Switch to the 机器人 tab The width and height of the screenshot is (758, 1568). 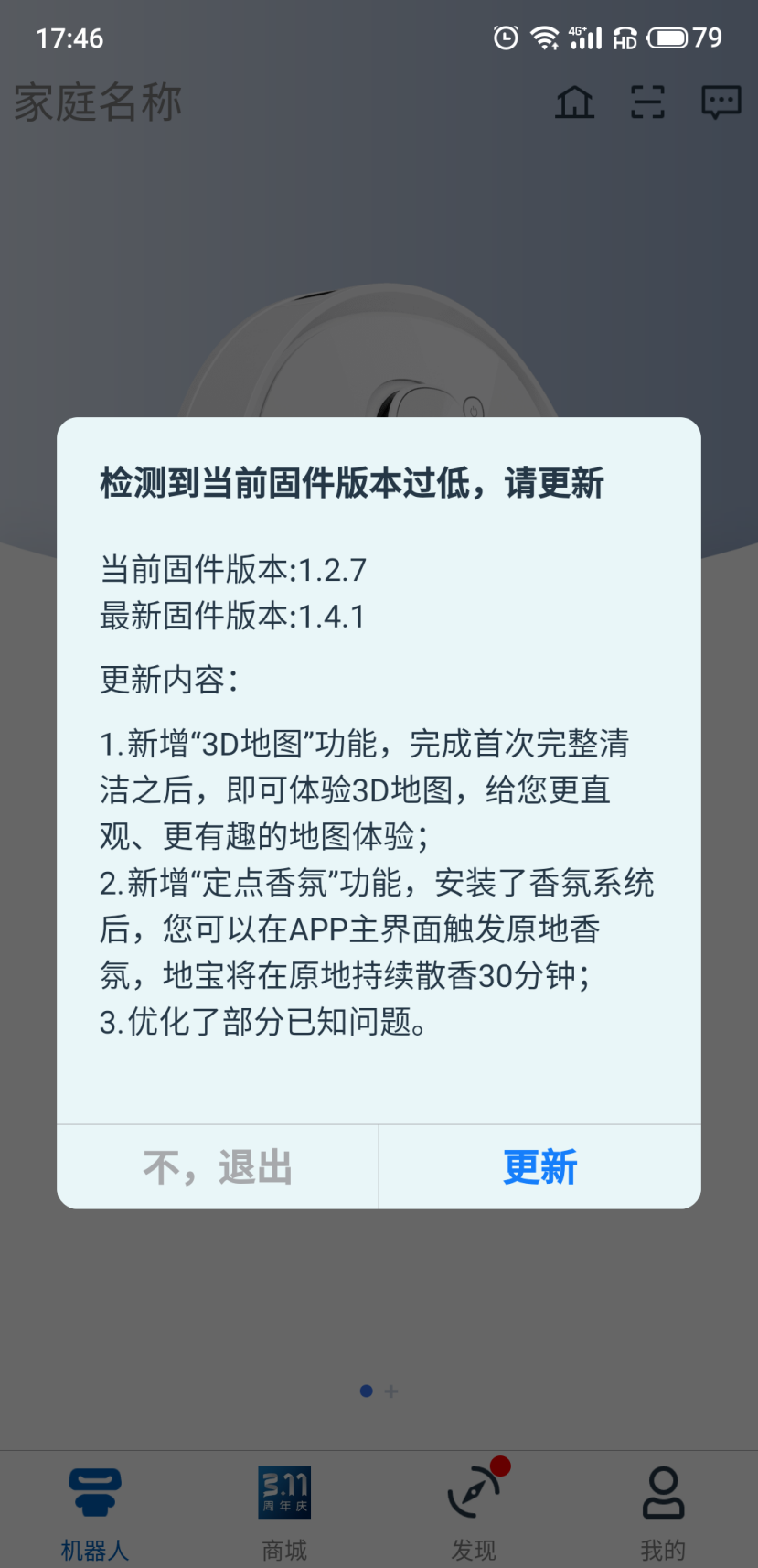95,1509
